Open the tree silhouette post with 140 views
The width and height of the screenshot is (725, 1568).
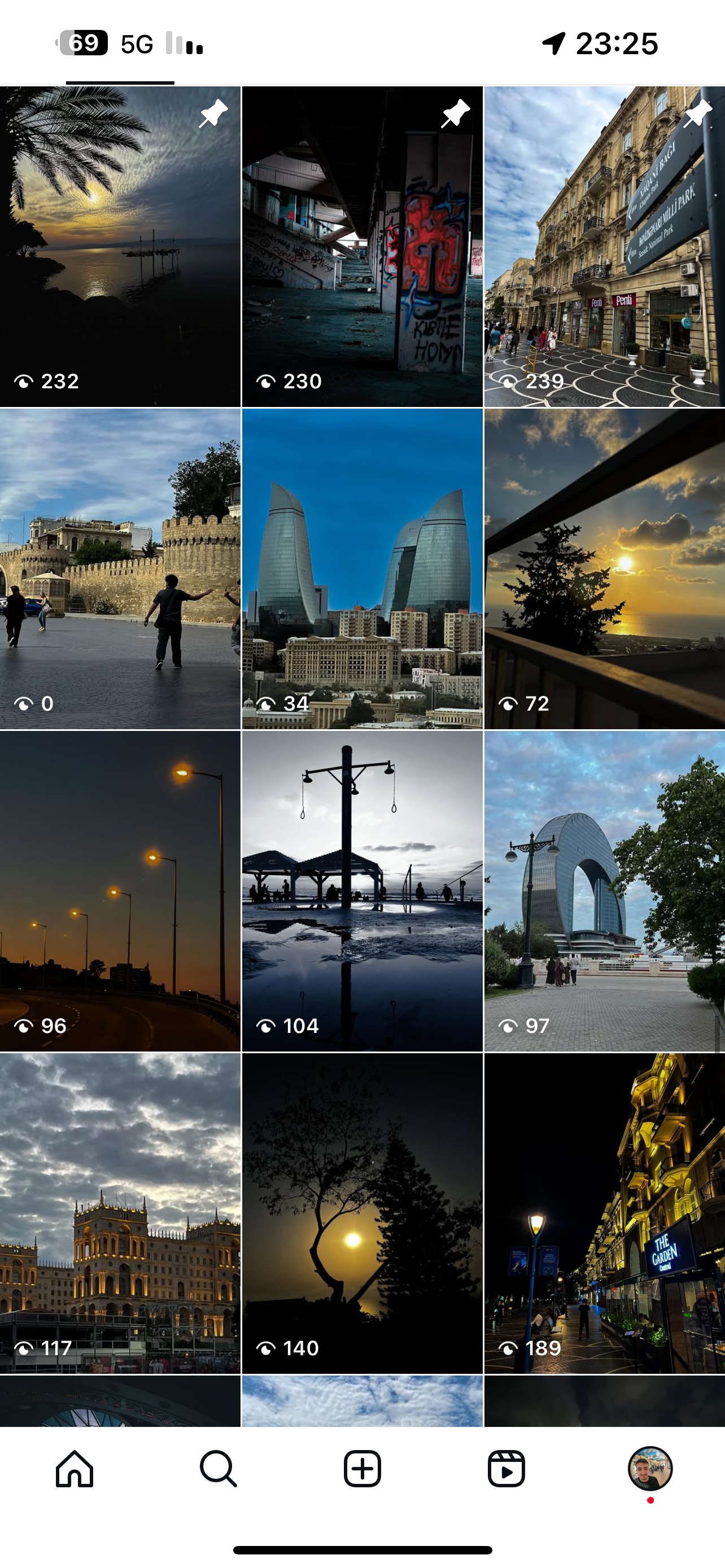pos(362,1214)
